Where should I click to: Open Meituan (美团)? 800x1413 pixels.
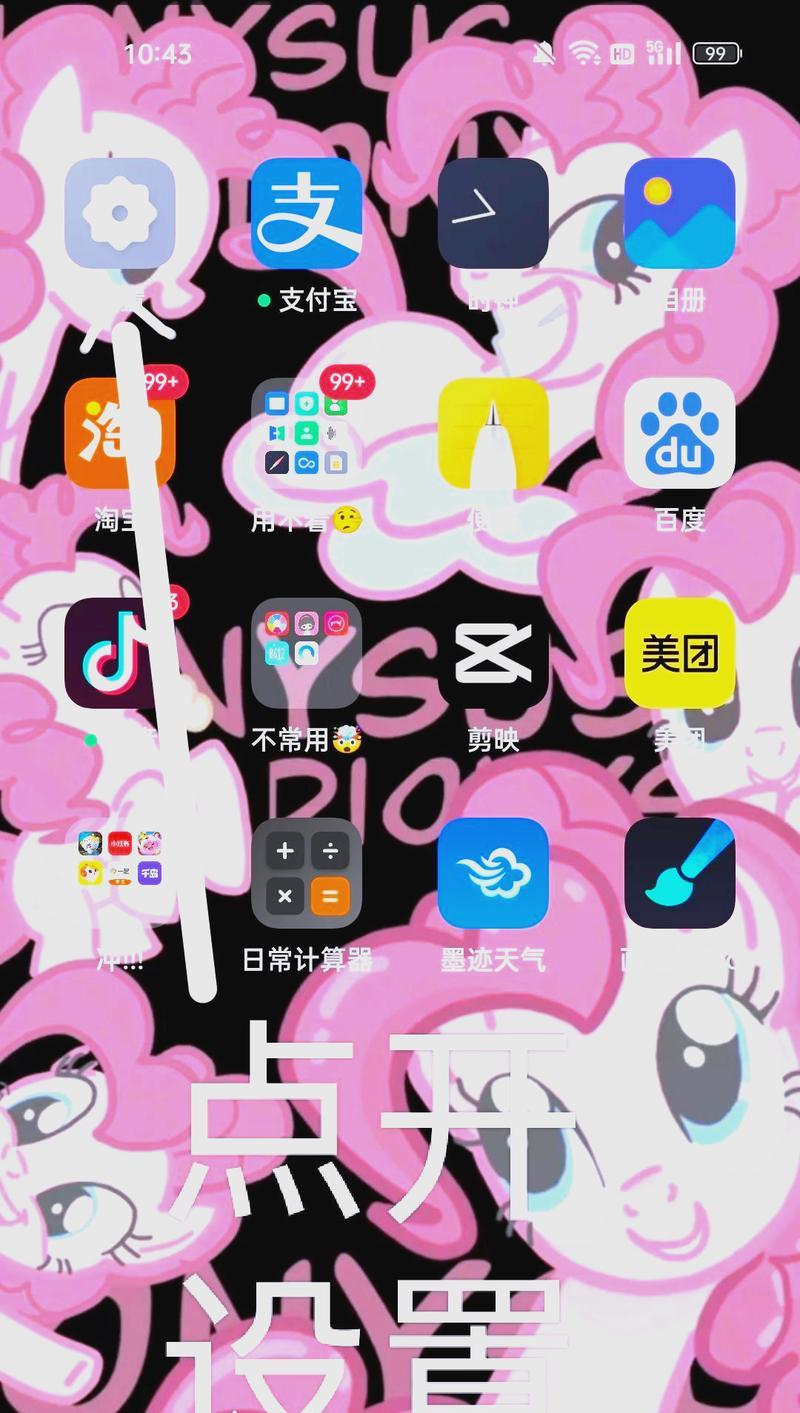[x=680, y=653]
